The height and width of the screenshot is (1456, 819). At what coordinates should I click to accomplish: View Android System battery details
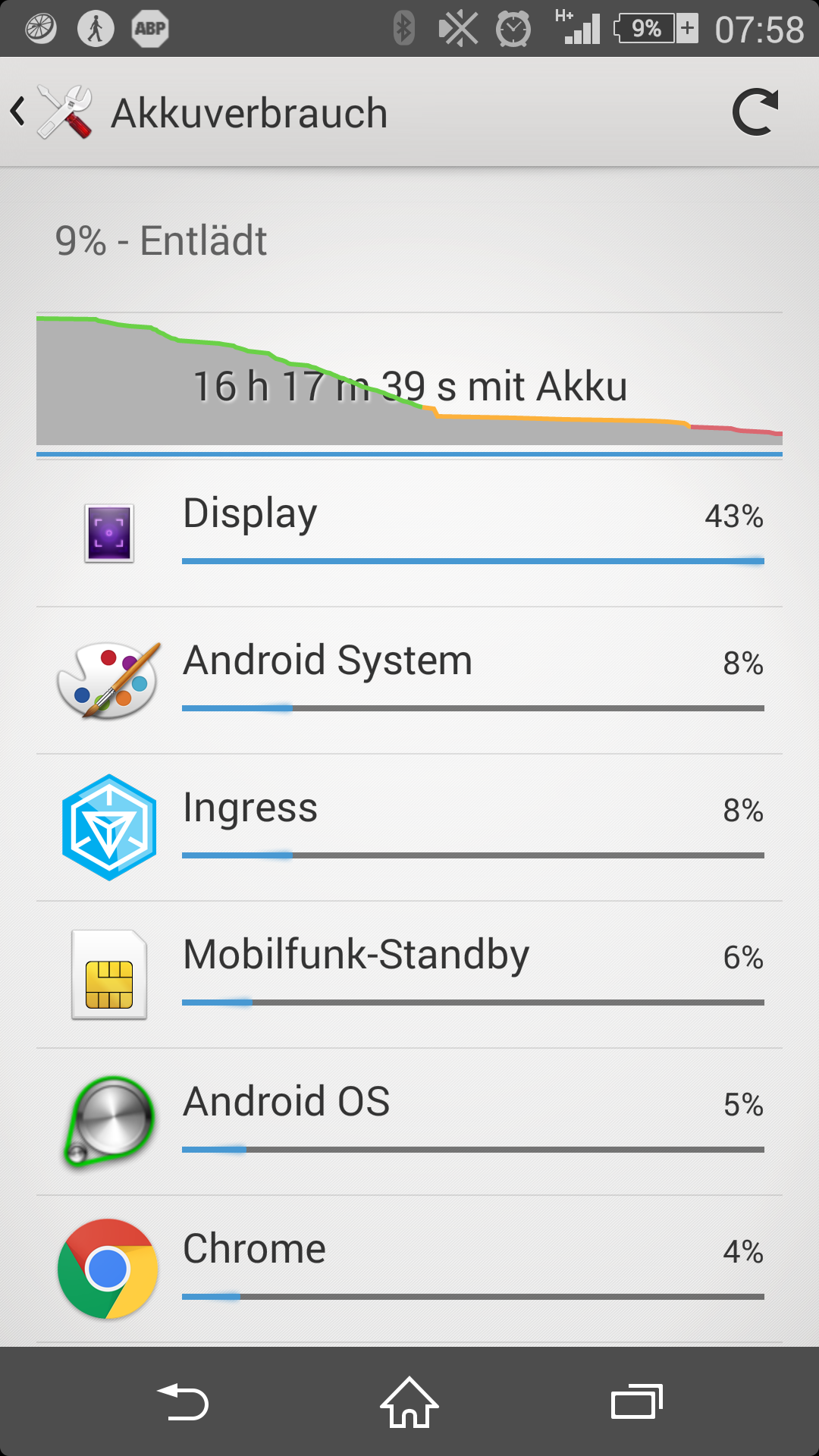pyautogui.click(x=409, y=680)
